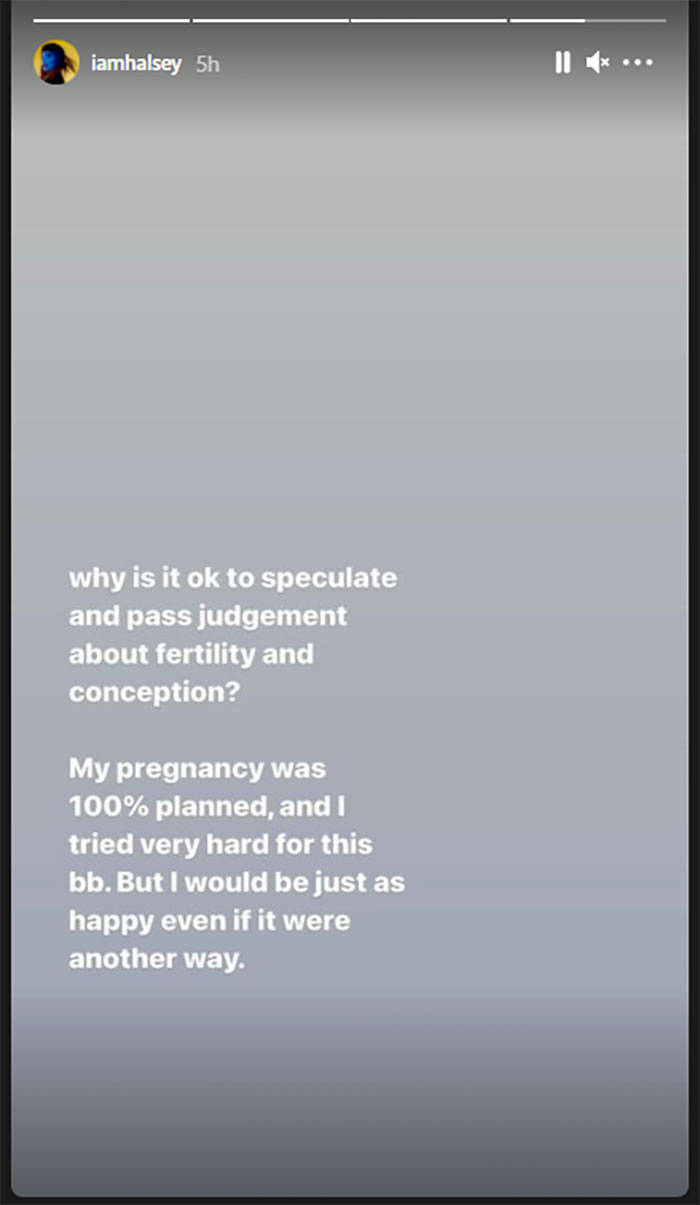Viewport: 700px width, 1205px height.
Task: Open the three-dot options menu
Action: (638, 63)
